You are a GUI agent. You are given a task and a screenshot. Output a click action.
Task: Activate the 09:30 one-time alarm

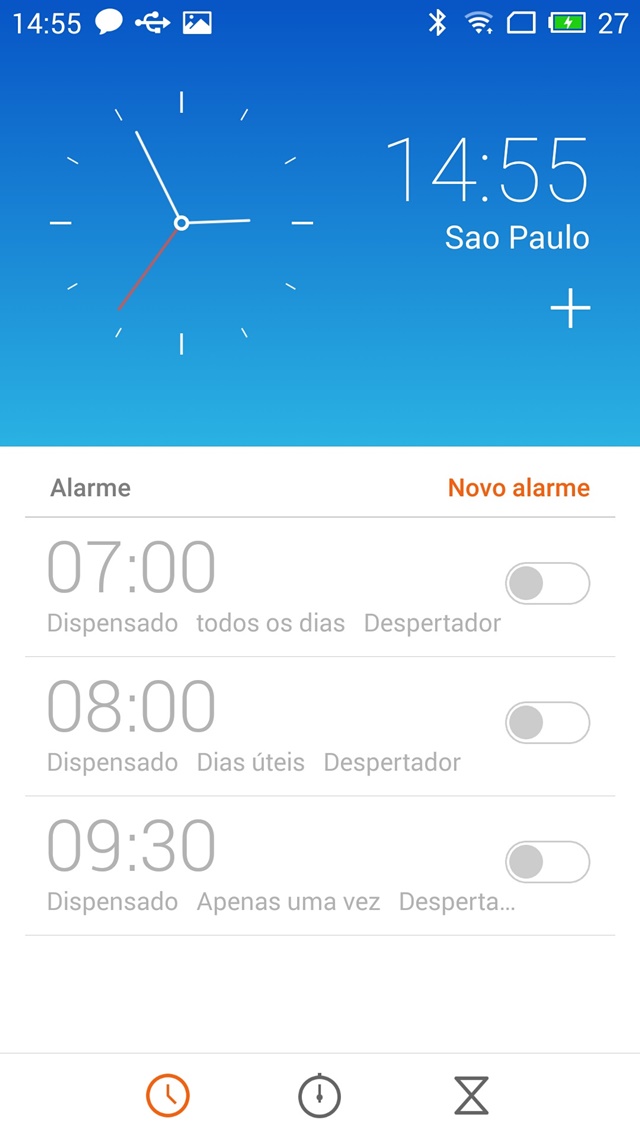pos(548,862)
